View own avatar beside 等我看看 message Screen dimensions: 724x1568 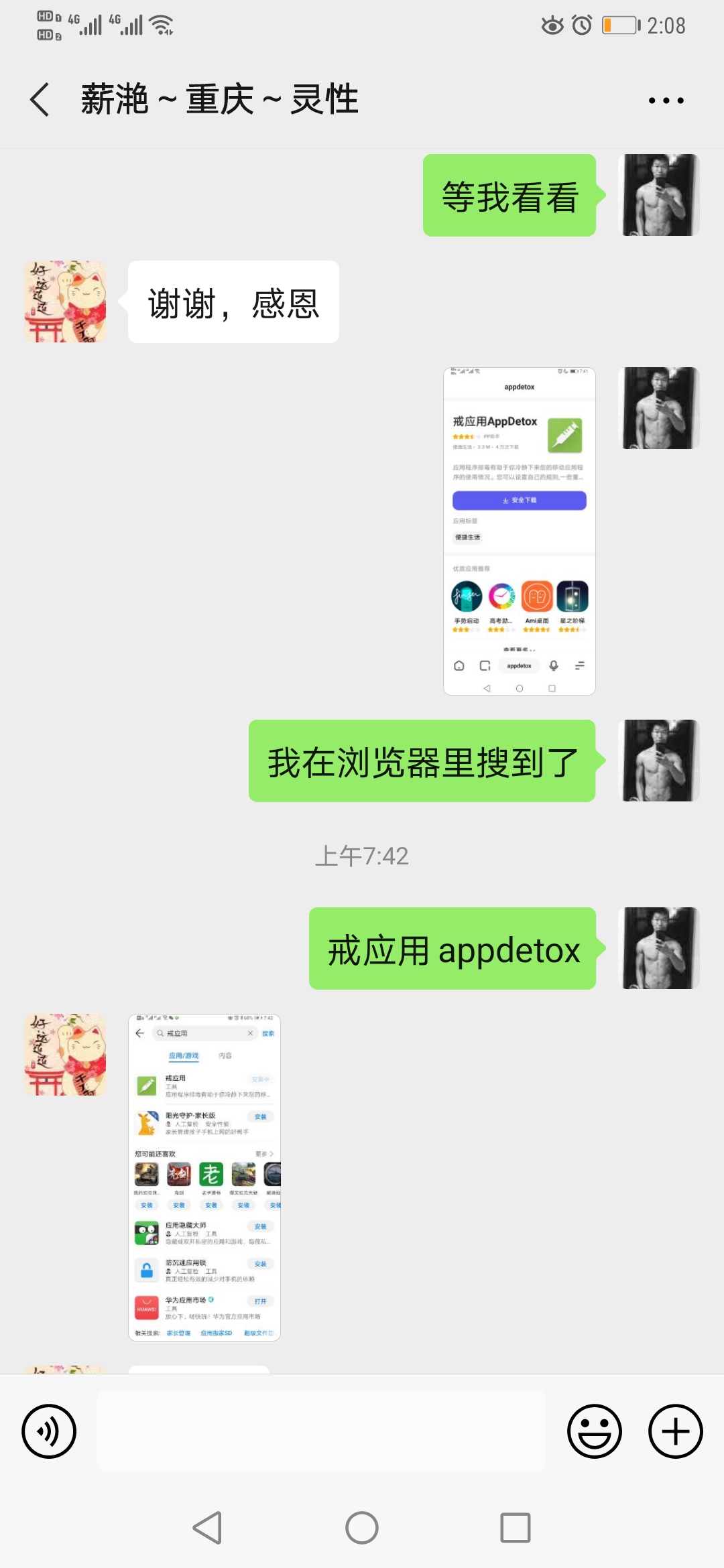tap(659, 195)
